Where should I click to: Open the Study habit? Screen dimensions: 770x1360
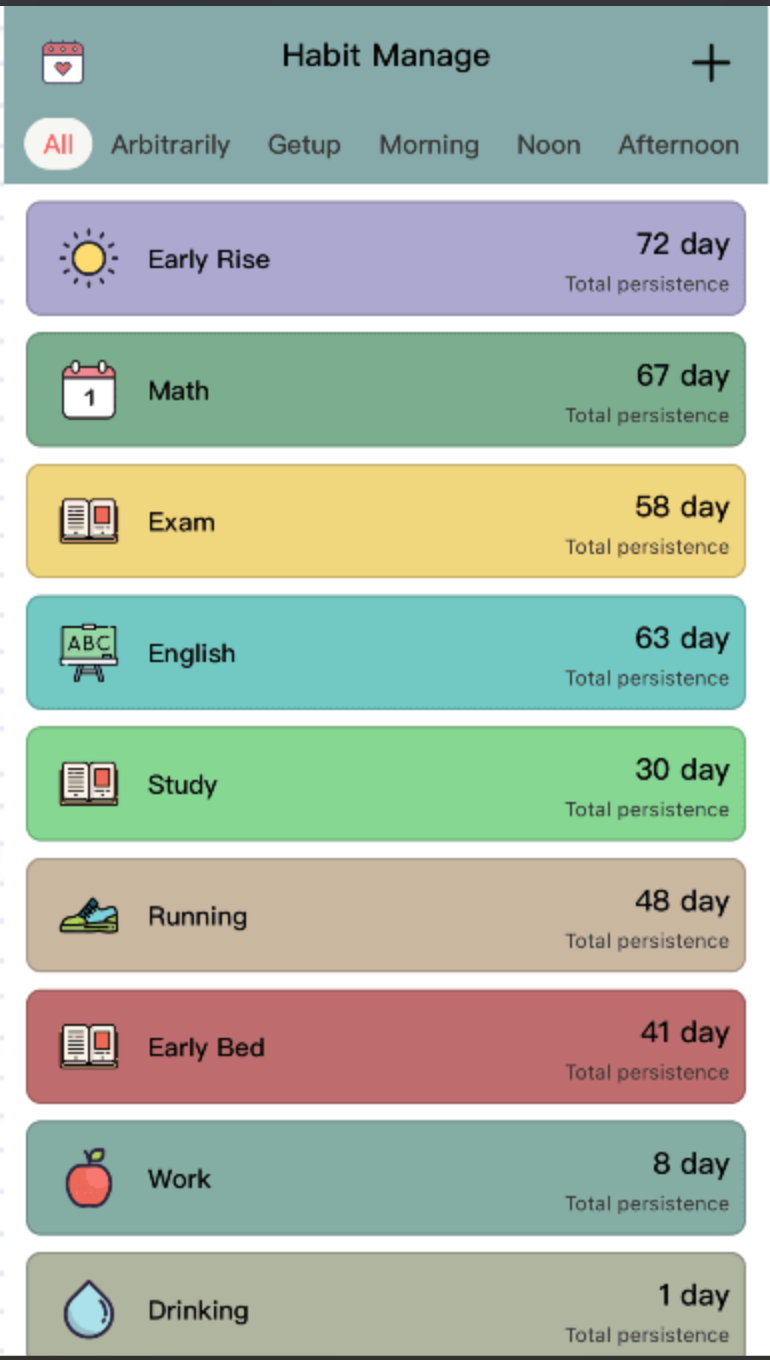(x=385, y=784)
